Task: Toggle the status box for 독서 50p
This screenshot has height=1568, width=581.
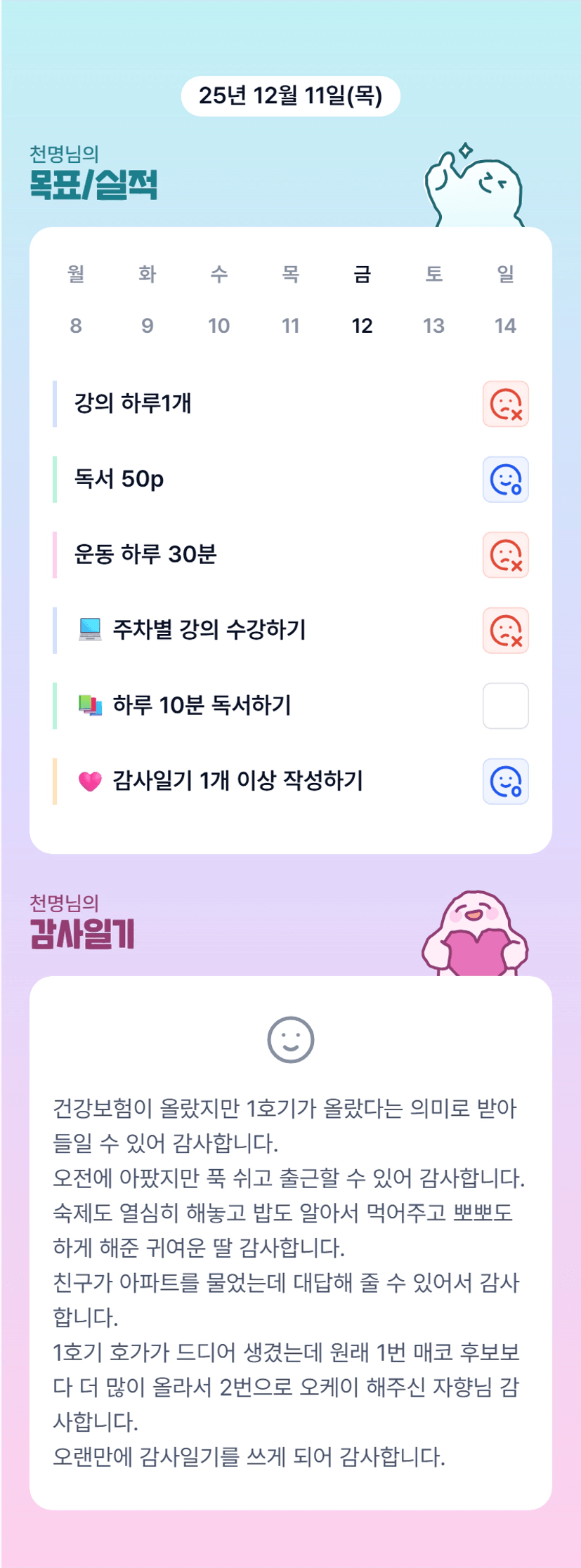Action: click(506, 480)
